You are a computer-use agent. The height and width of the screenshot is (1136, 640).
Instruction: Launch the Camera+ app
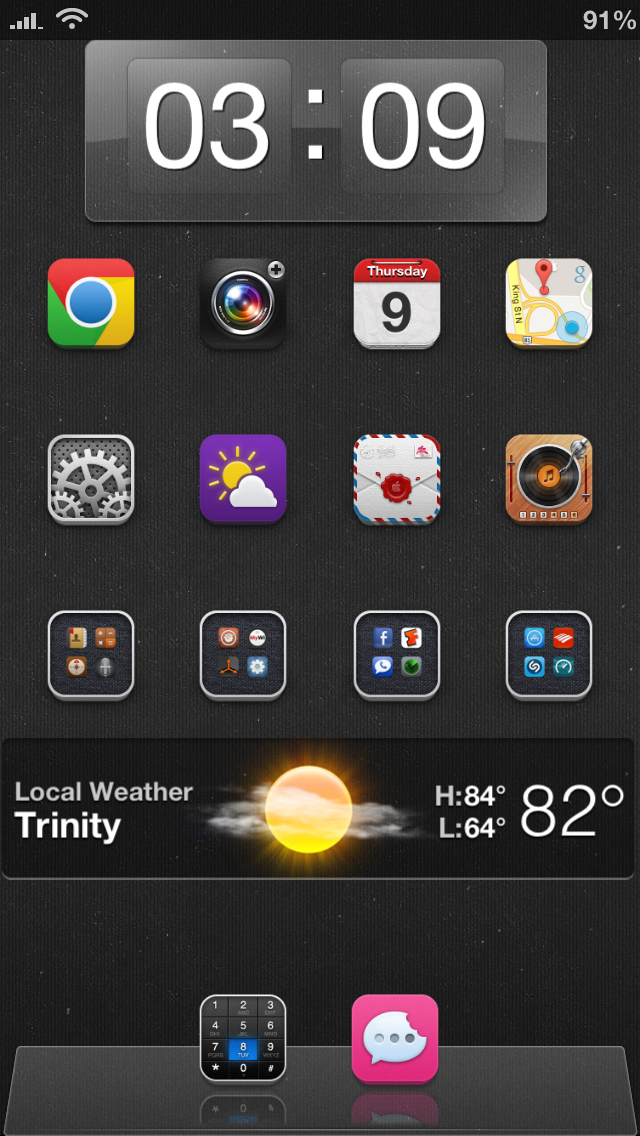click(243, 303)
